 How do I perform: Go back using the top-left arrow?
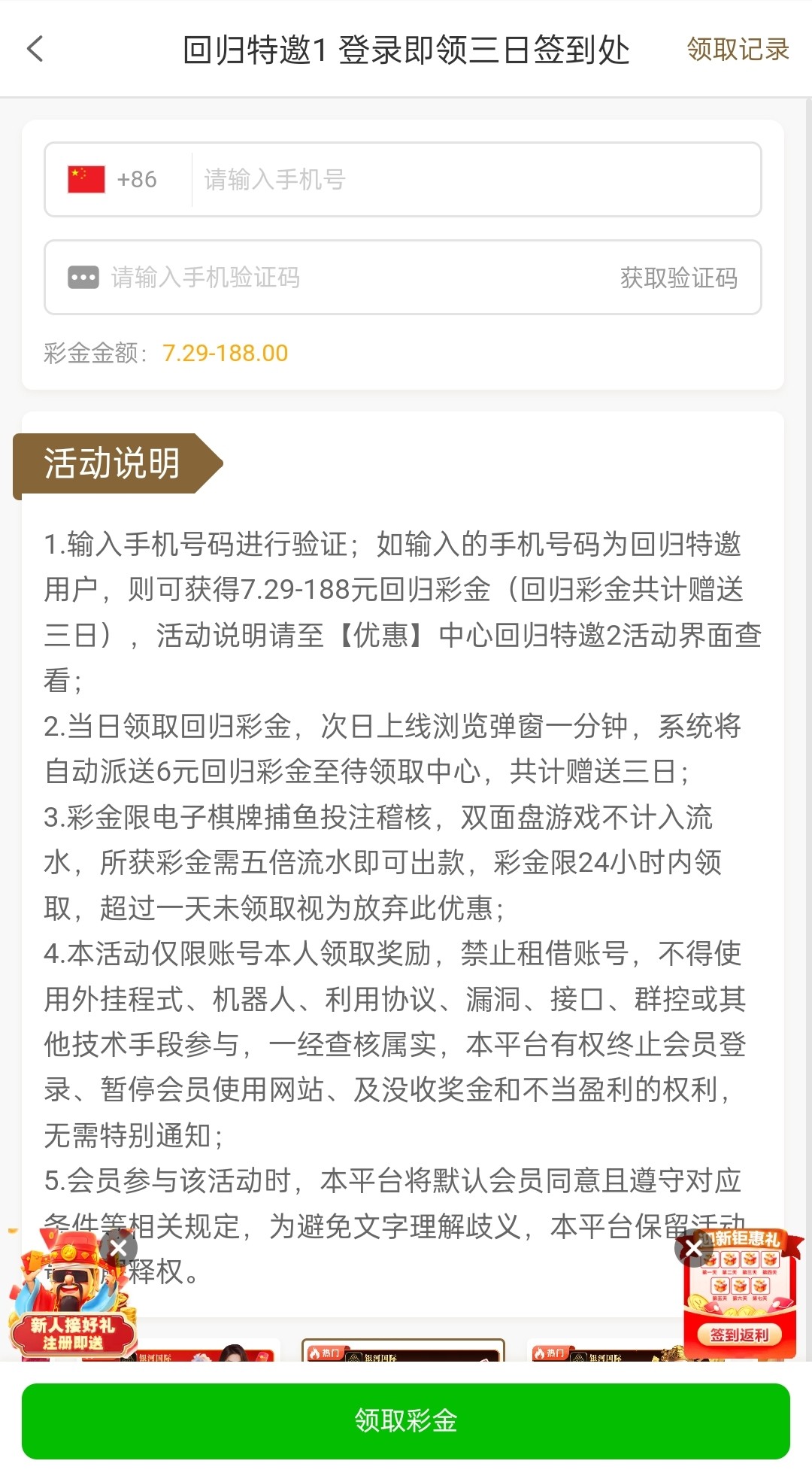click(x=35, y=50)
